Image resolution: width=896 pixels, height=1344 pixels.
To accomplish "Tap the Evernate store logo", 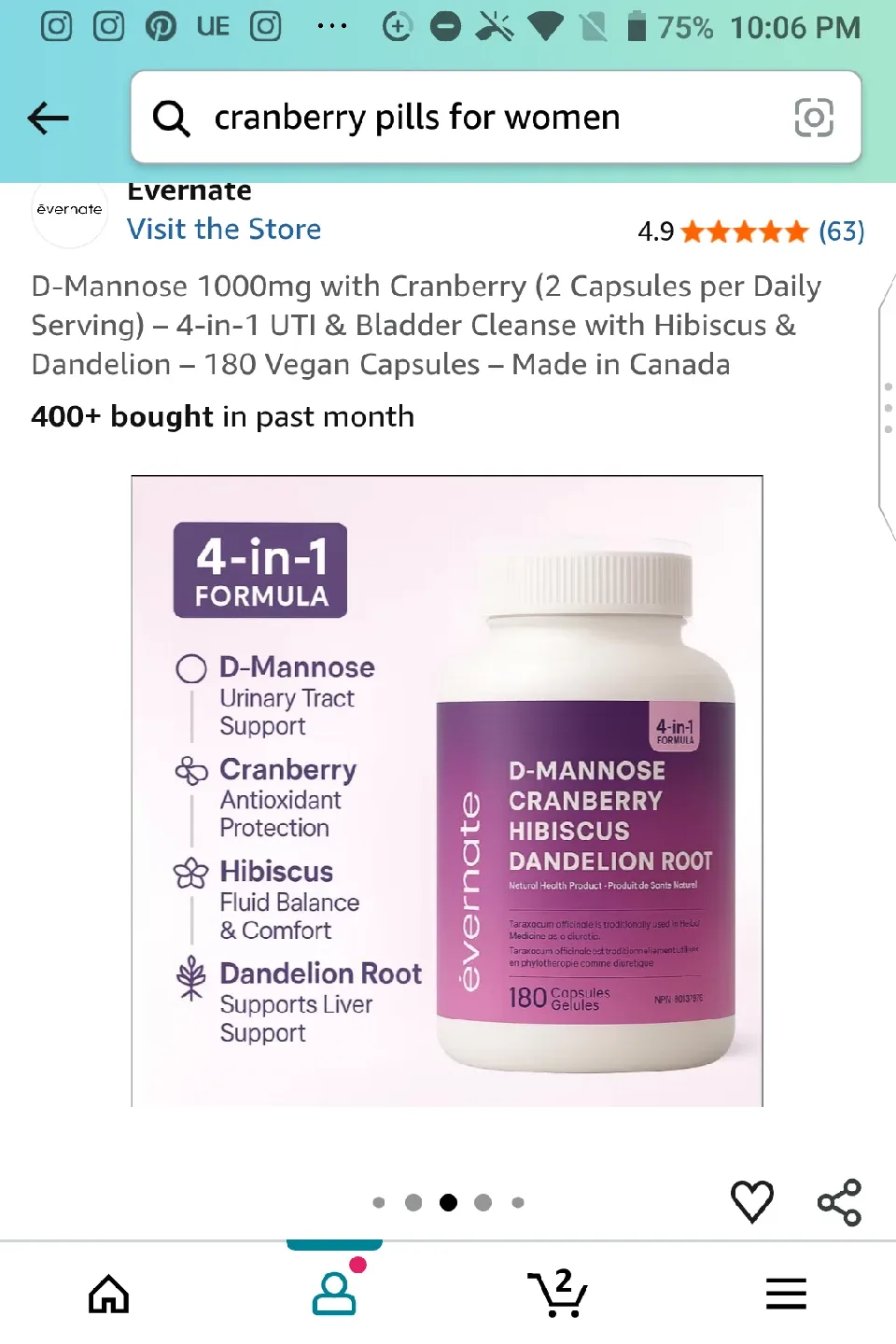I will [69, 211].
